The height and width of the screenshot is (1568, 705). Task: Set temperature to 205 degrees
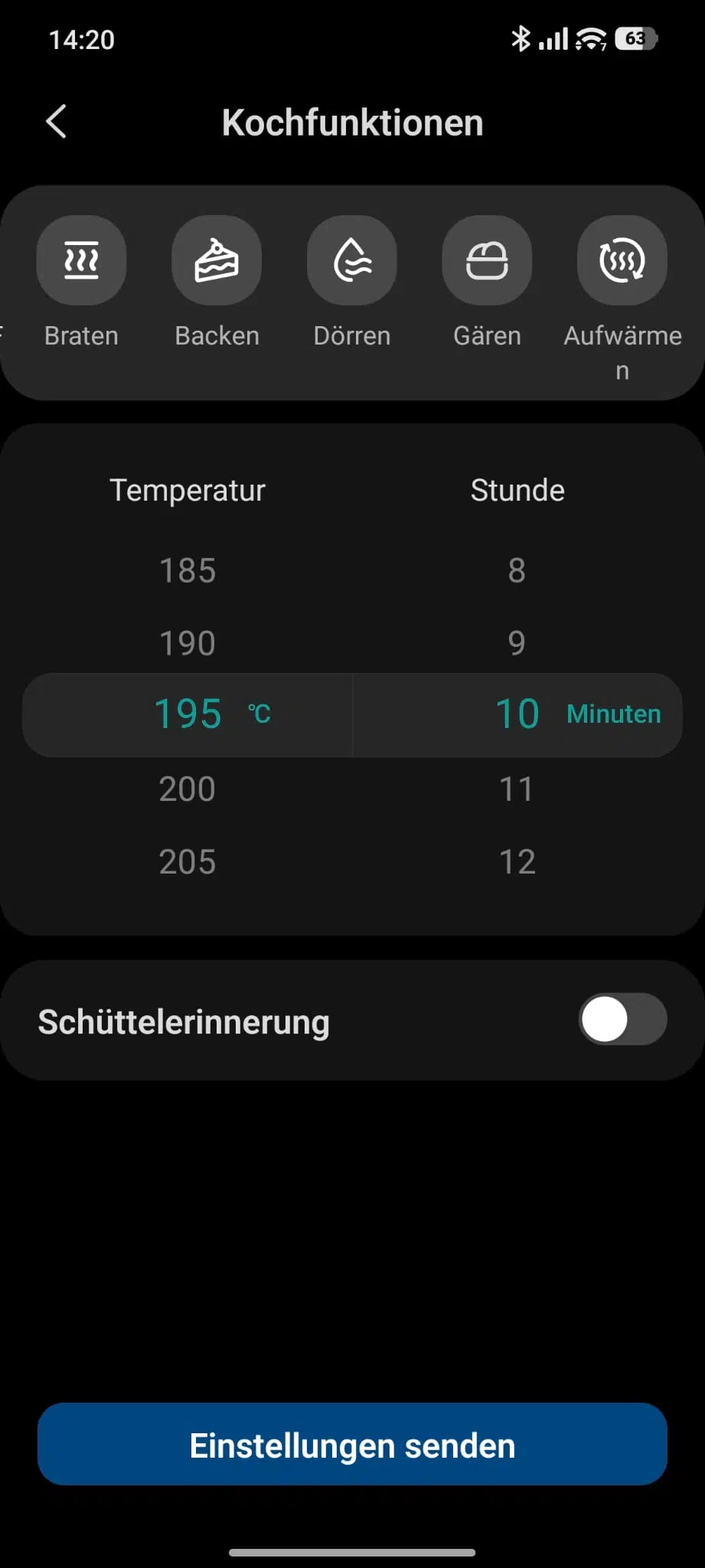click(188, 861)
